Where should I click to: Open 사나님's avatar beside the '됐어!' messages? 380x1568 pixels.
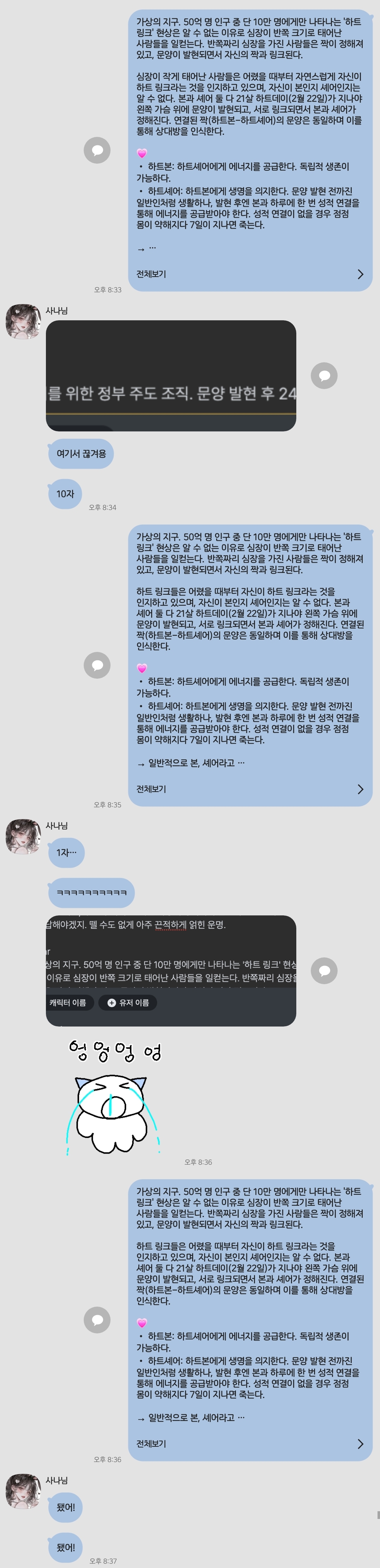tap(23, 1491)
